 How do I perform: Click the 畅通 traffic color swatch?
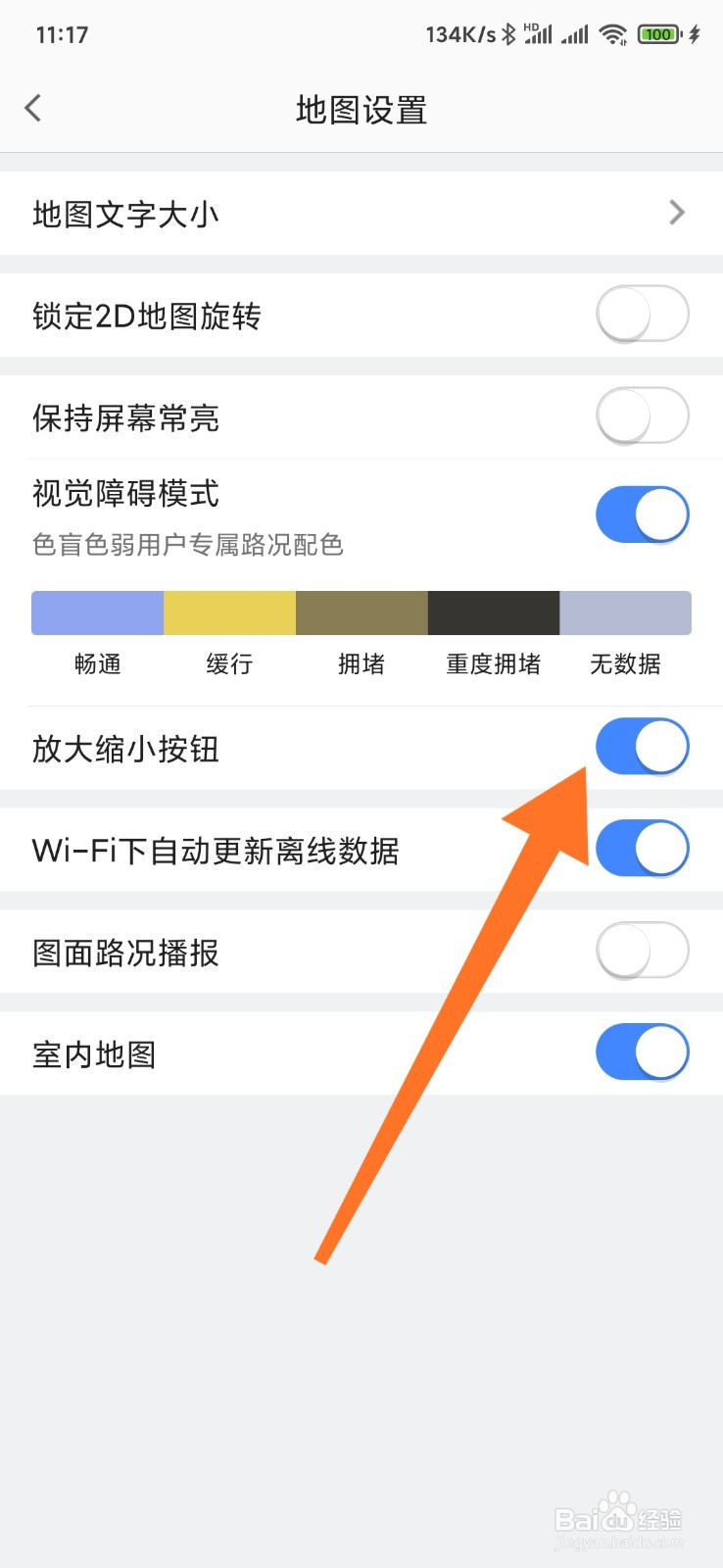98,612
